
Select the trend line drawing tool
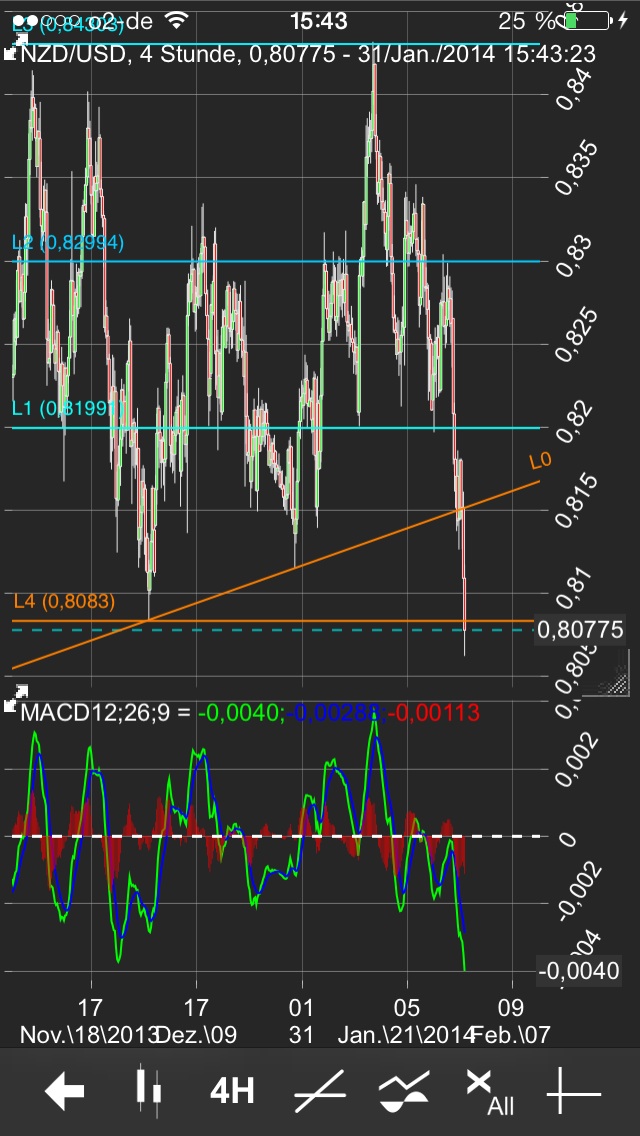click(319, 1092)
